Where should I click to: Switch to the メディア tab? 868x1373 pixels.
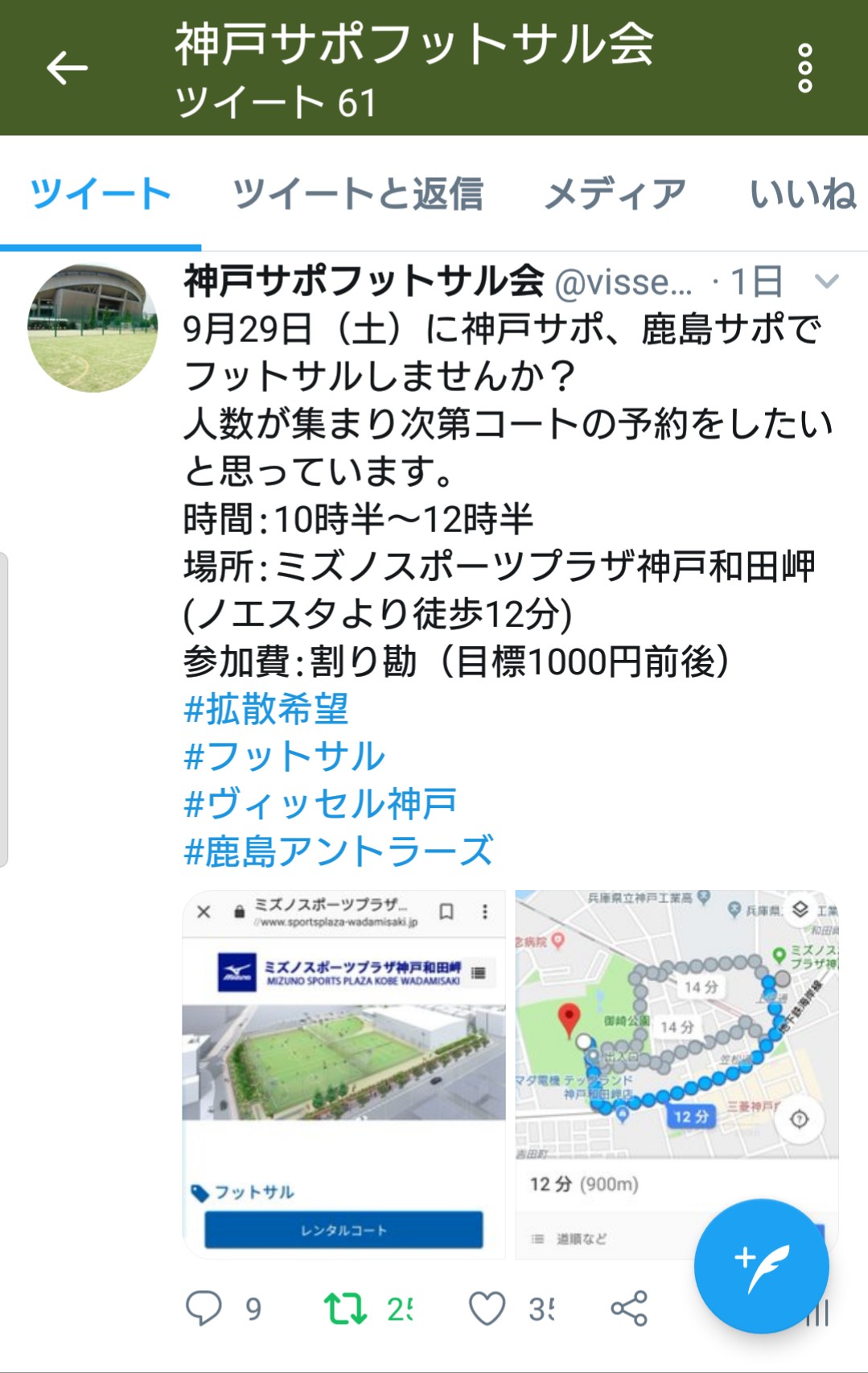tap(615, 195)
